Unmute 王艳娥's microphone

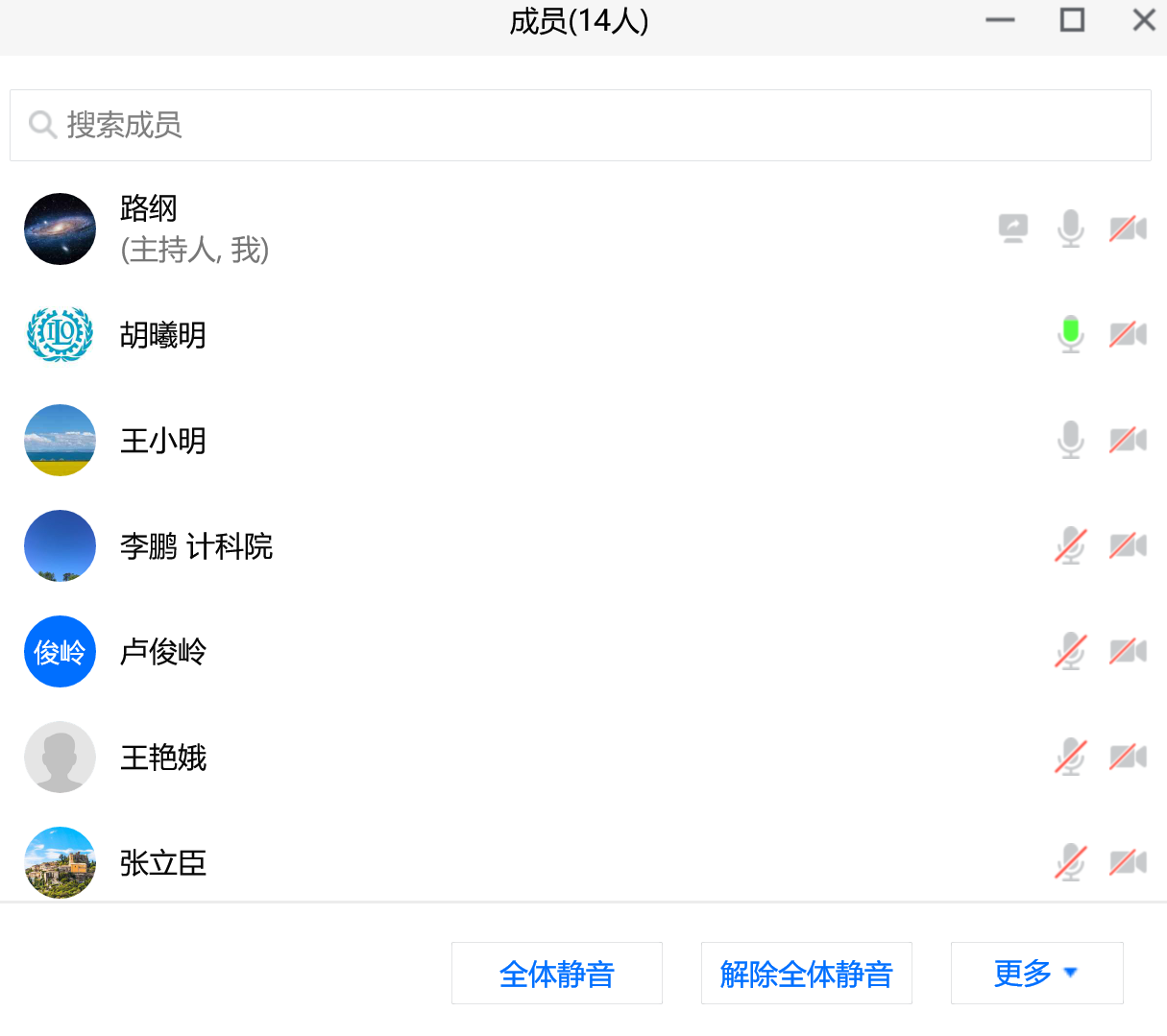(x=1071, y=757)
